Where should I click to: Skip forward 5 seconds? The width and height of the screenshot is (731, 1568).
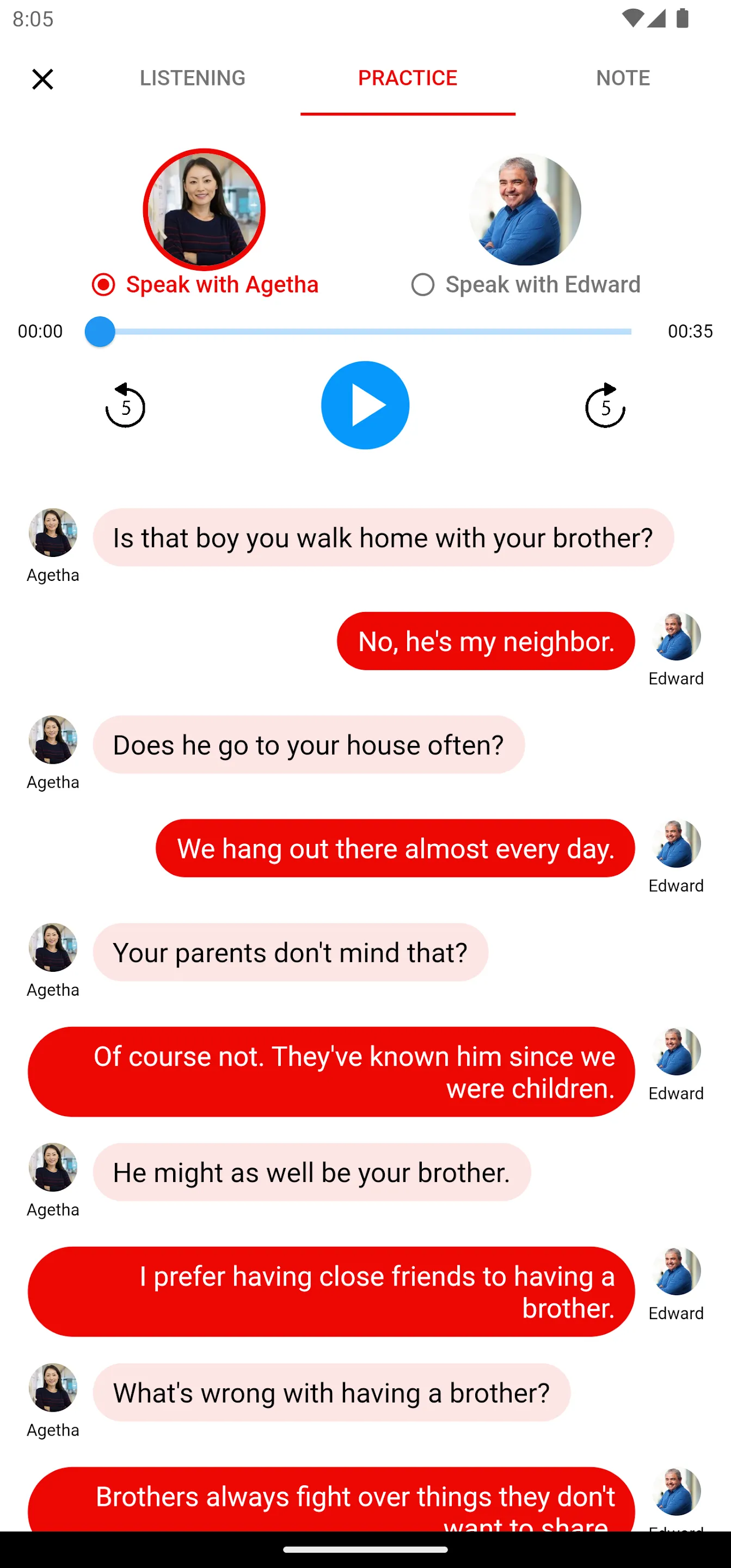pos(604,406)
